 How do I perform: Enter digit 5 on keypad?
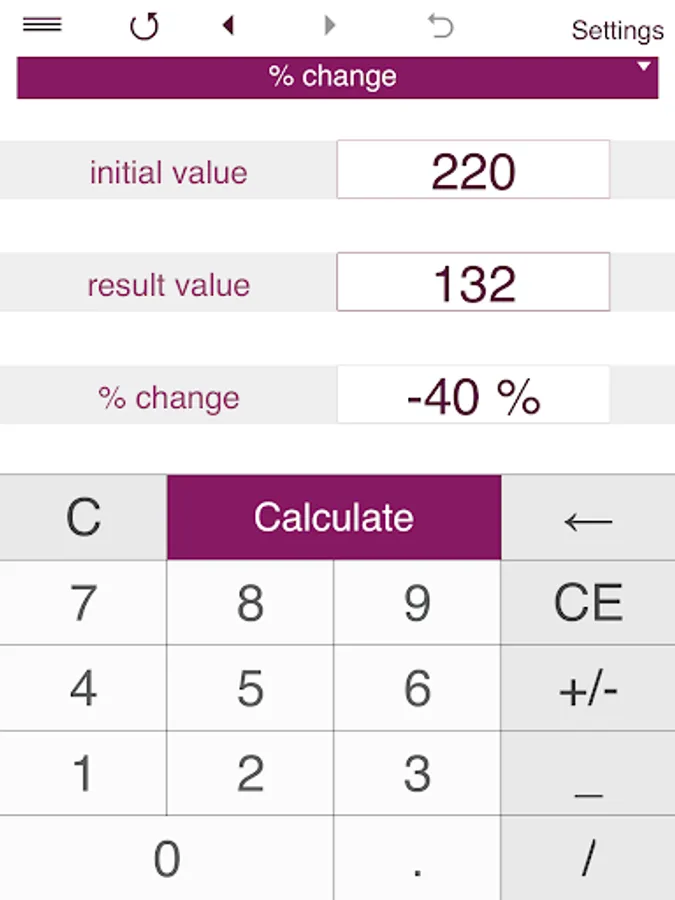coord(250,688)
